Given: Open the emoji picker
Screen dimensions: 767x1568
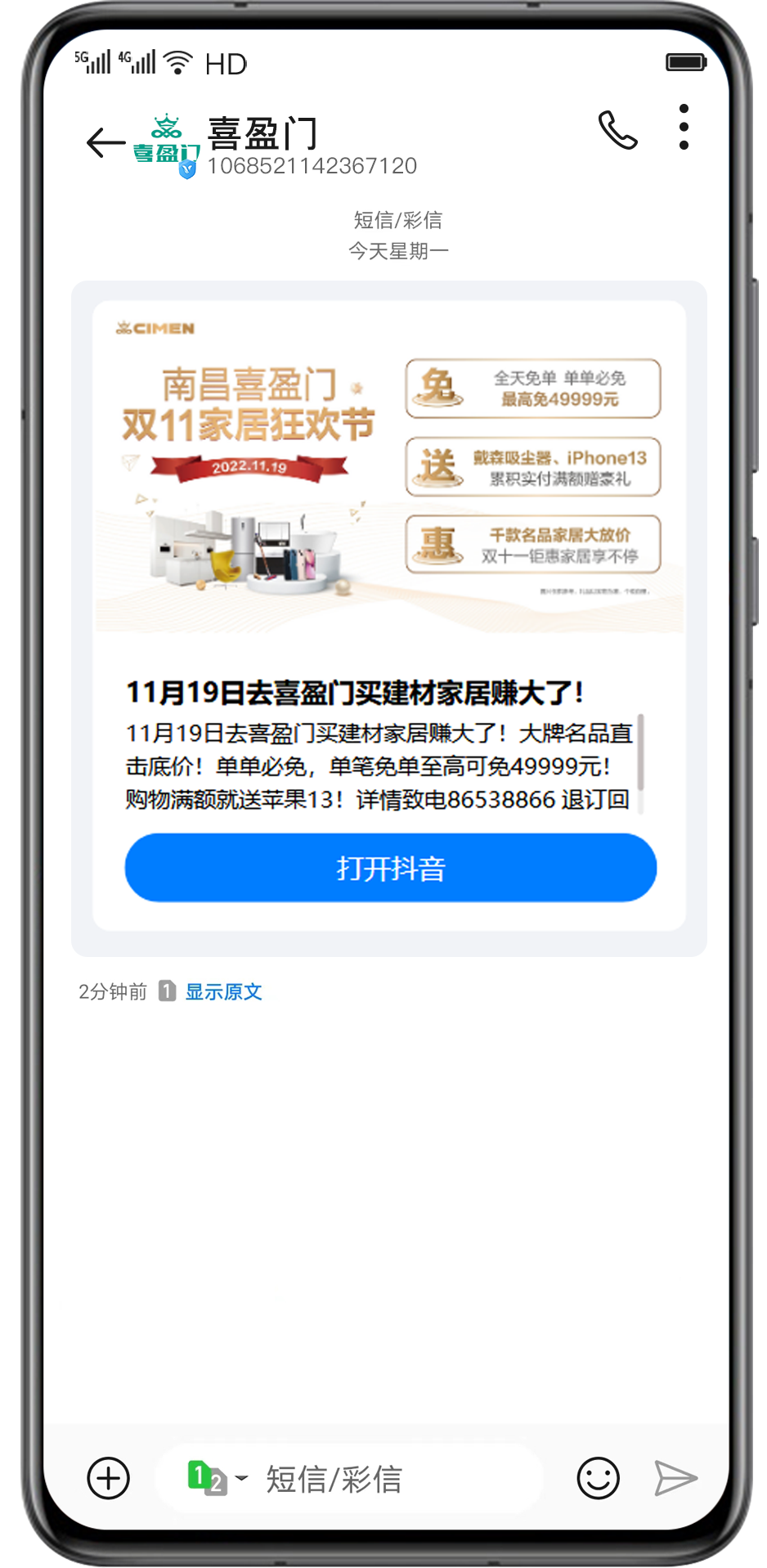Looking at the screenshot, I should (598, 1478).
